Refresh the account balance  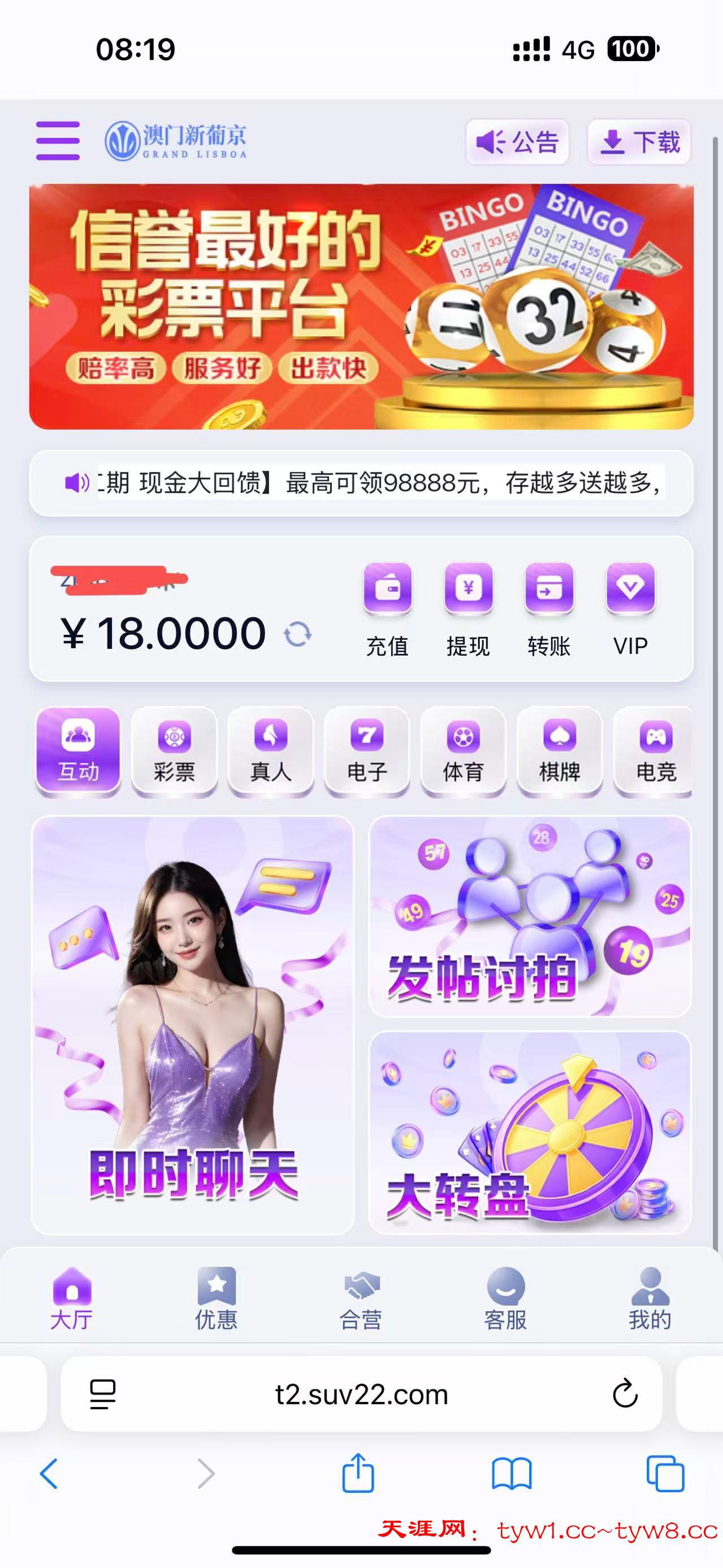point(297,634)
